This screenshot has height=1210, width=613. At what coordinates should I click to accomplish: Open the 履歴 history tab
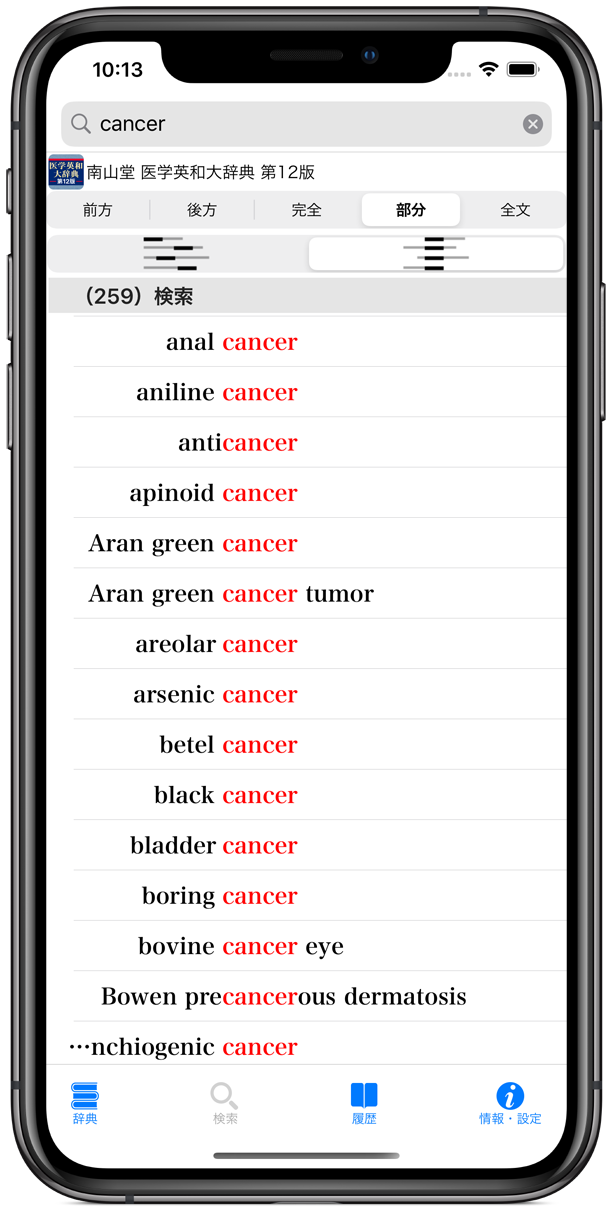(x=364, y=1103)
